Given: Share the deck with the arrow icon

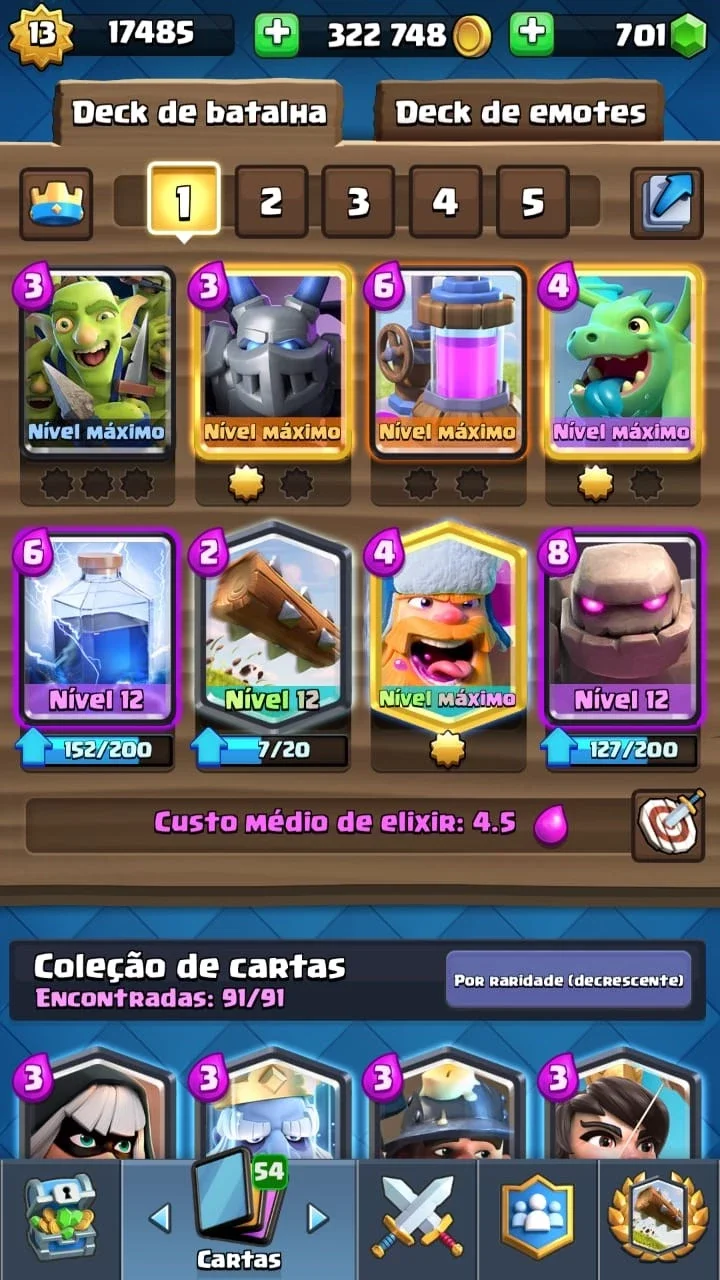Looking at the screenshot, I should tap(666, 203).
